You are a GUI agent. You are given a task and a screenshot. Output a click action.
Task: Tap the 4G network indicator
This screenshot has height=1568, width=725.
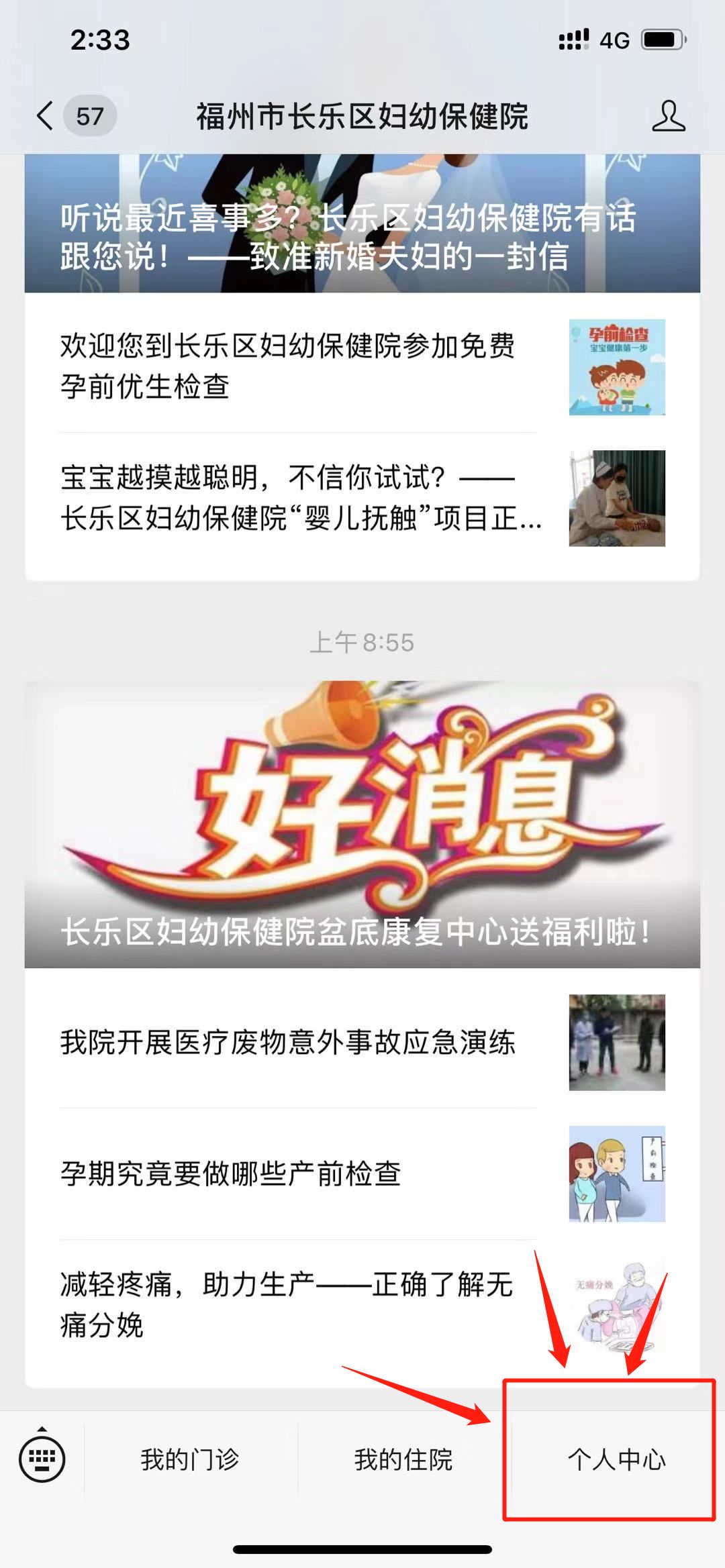coord(615,40)
